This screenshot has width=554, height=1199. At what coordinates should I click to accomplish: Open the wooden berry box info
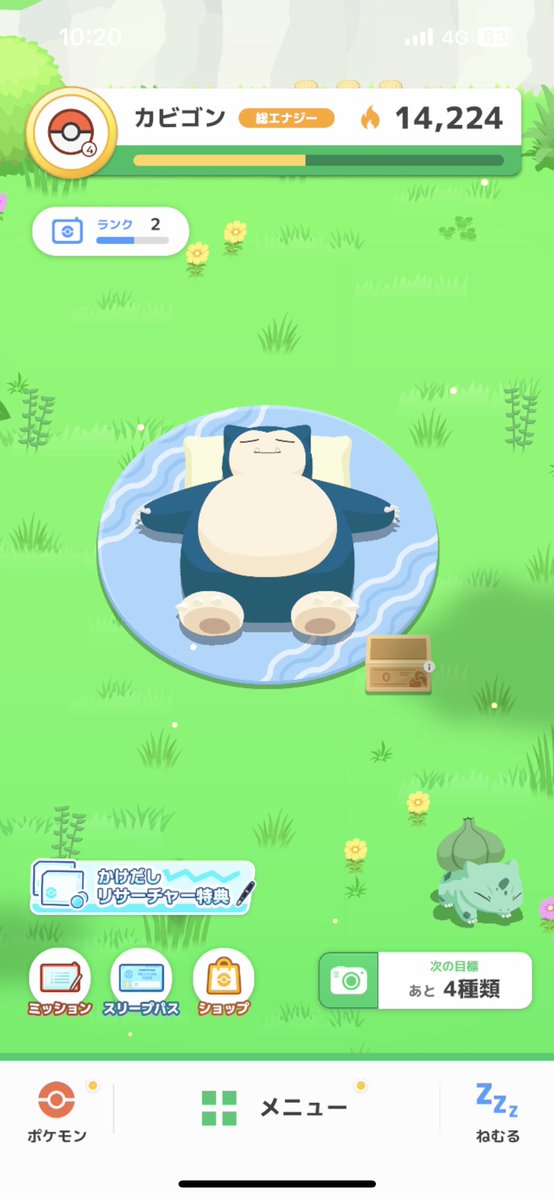pos(398,664)
